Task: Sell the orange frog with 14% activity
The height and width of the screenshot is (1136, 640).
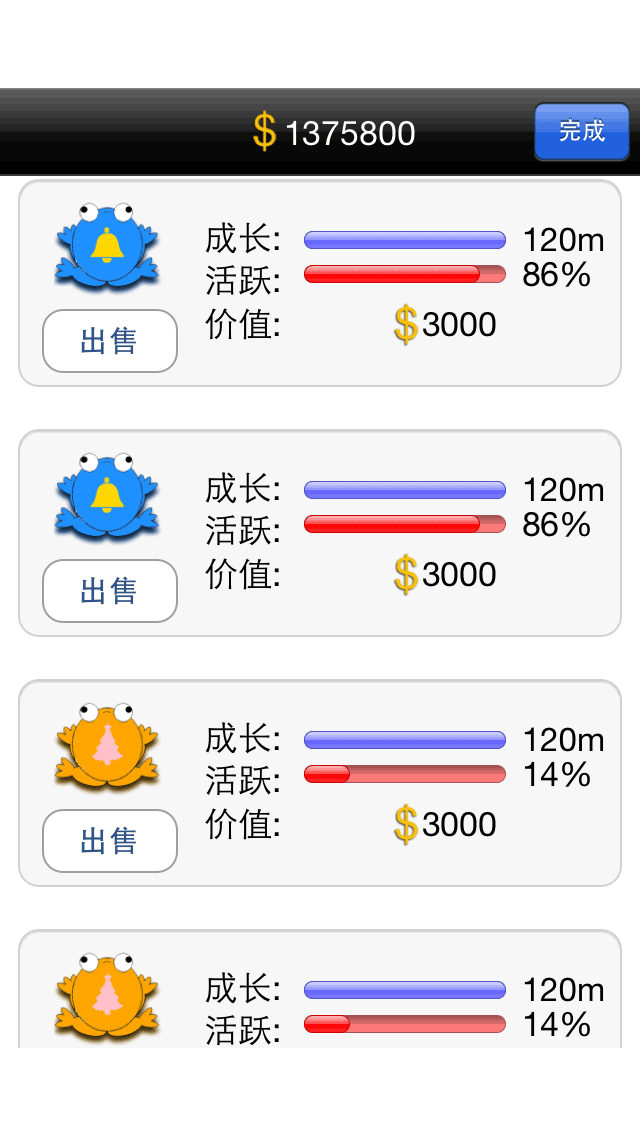Action: [x=109, y=841]
